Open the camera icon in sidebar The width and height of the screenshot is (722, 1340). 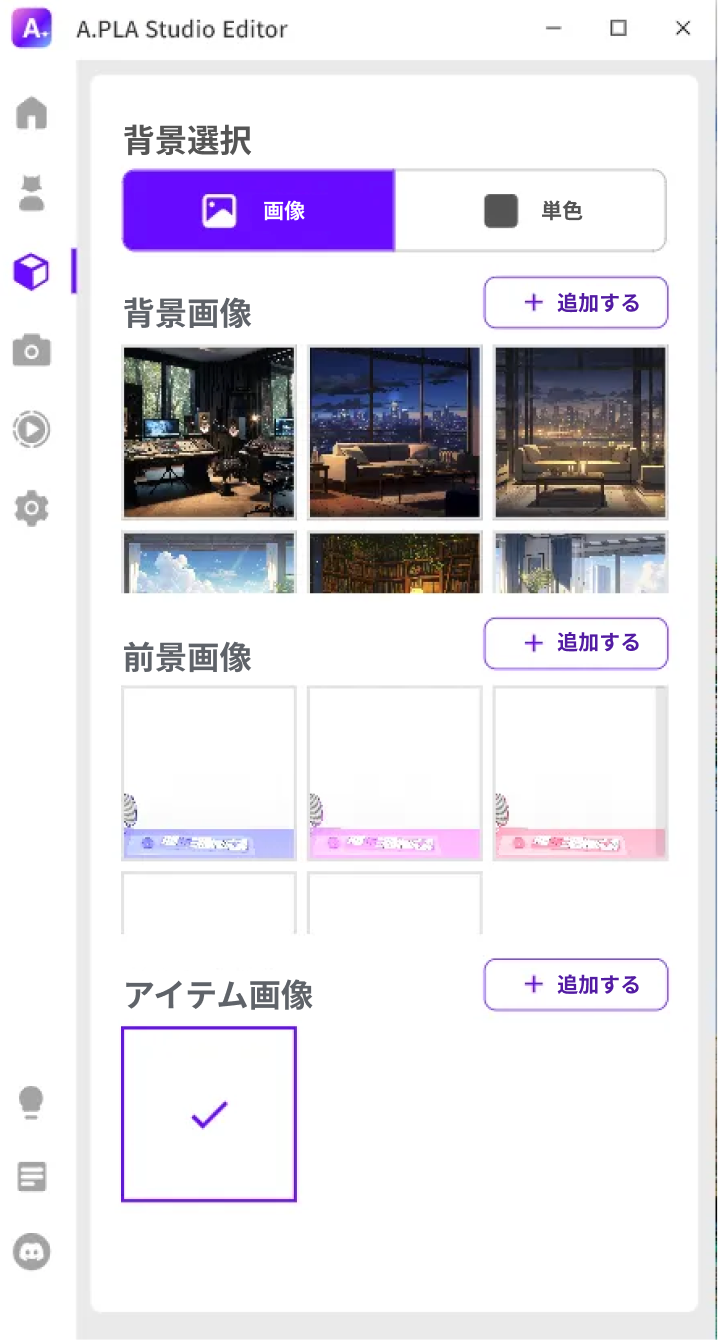(x=32, y=351)
